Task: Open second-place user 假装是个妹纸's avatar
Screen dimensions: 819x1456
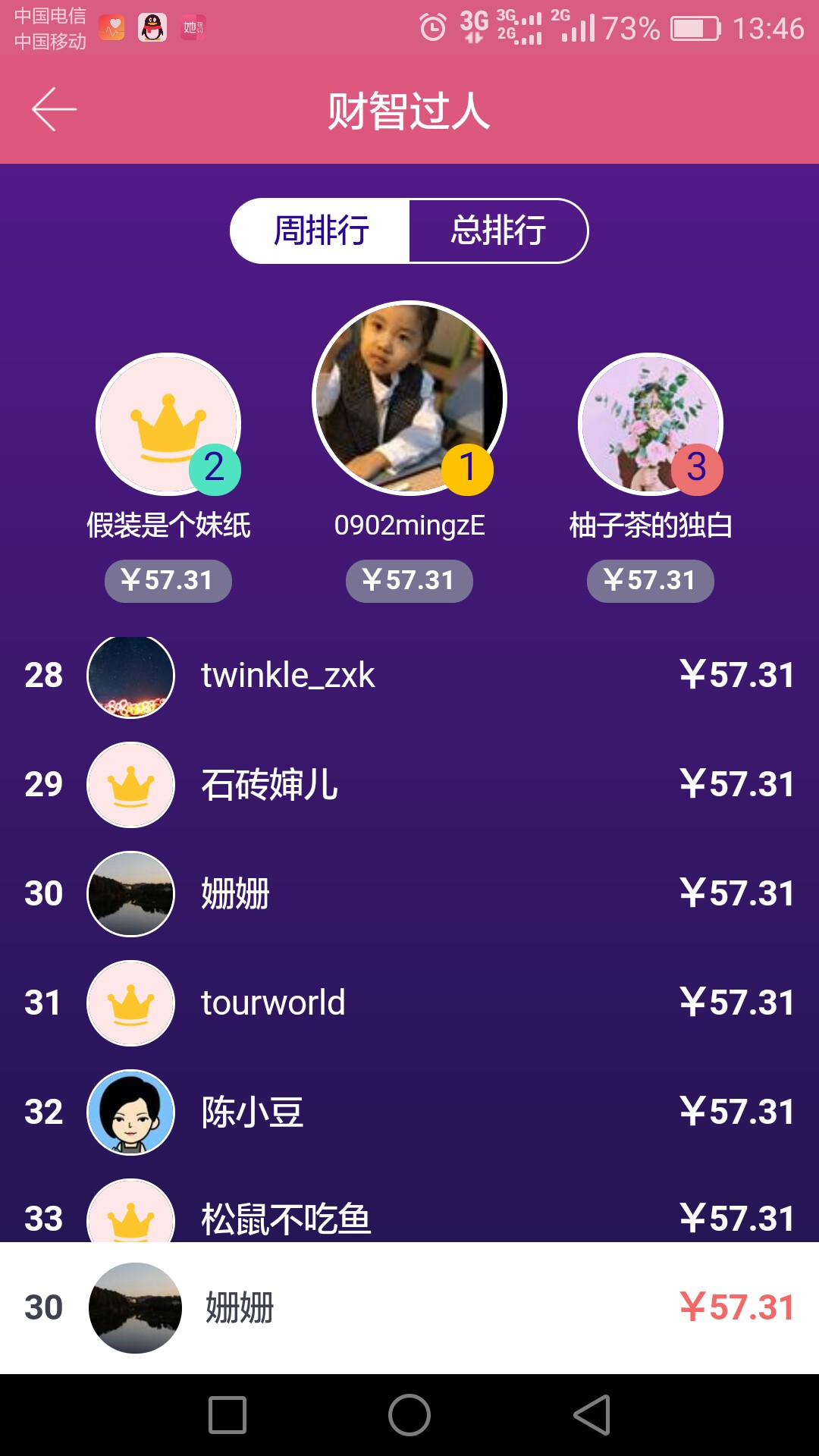Action: 168,425
